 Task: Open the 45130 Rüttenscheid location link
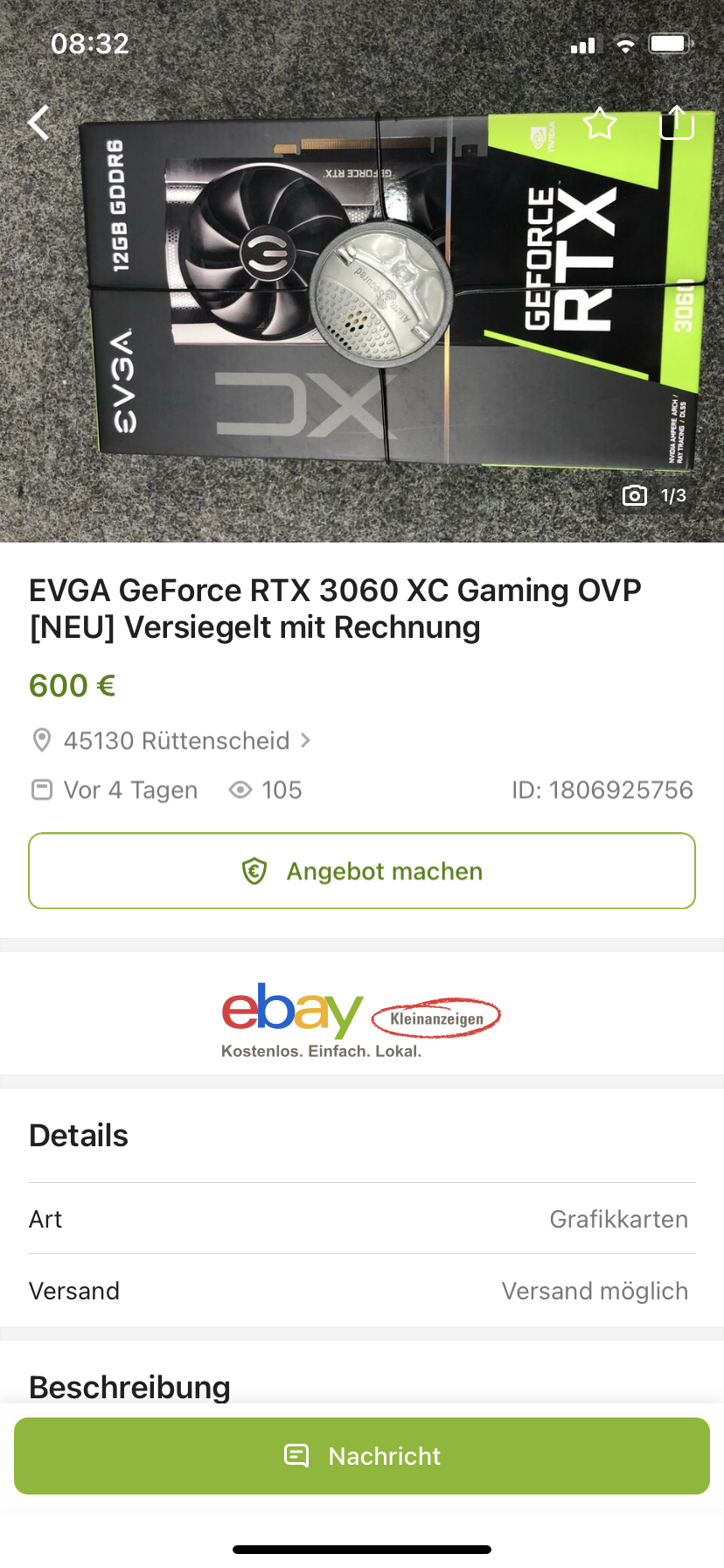coord(177,741)
